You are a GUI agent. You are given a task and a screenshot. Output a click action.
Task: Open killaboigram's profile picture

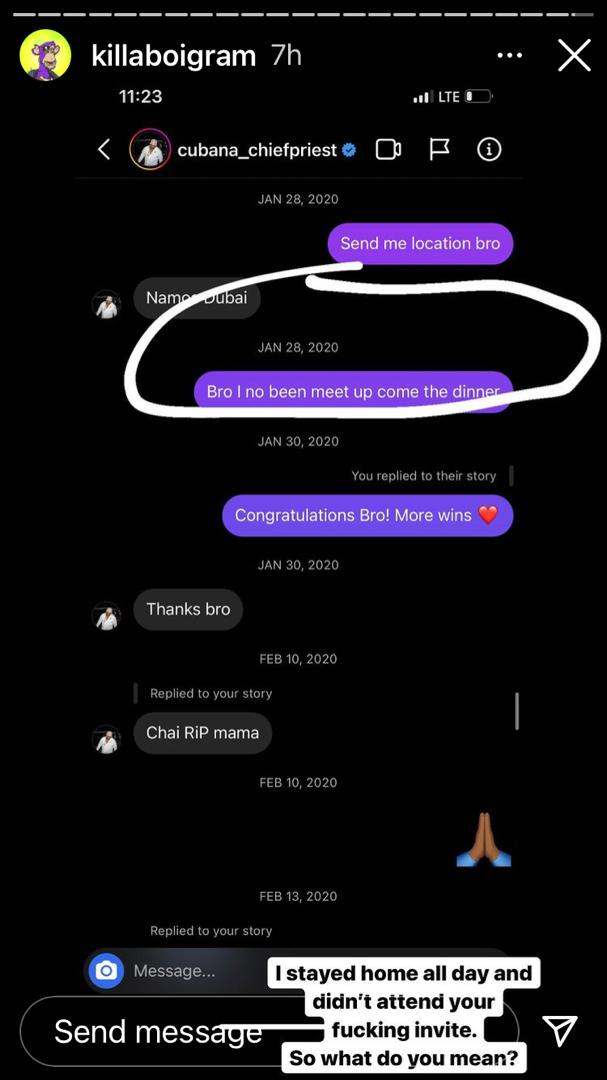45,55
